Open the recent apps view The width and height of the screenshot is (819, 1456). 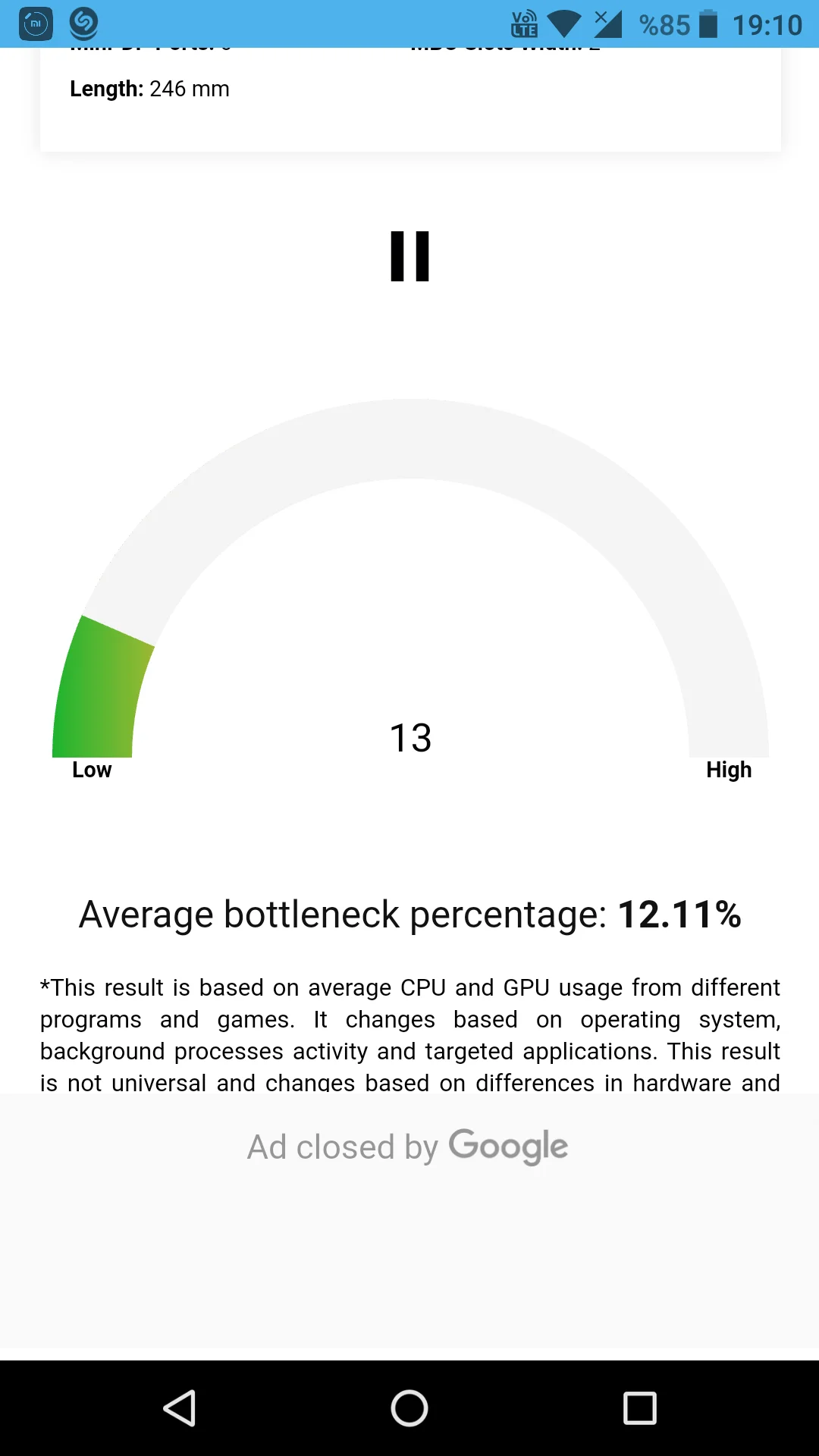639,1408
